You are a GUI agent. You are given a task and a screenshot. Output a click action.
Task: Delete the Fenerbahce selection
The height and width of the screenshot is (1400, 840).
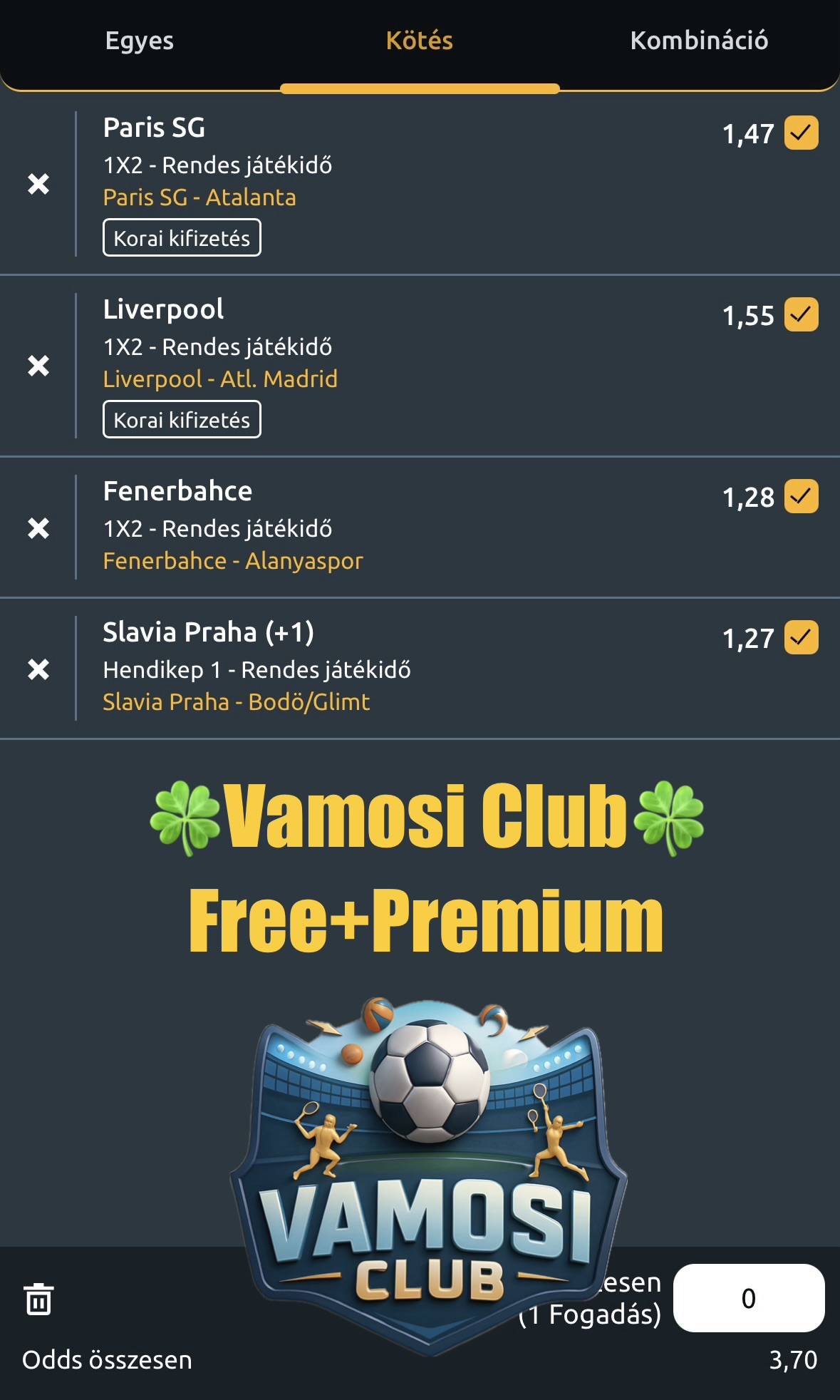tap(38, 528)
